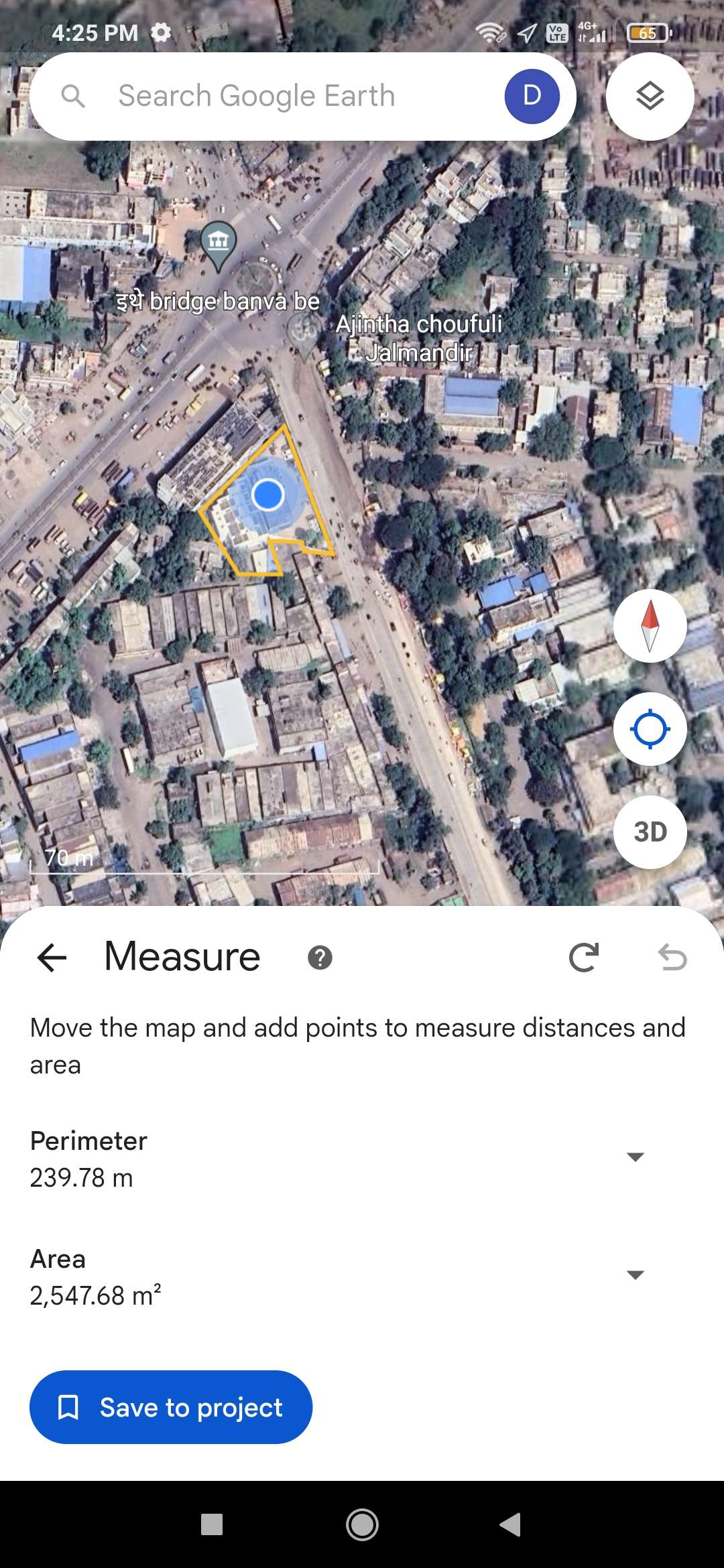Center map on my location
Screen dimensions: 724x1568
650,729
